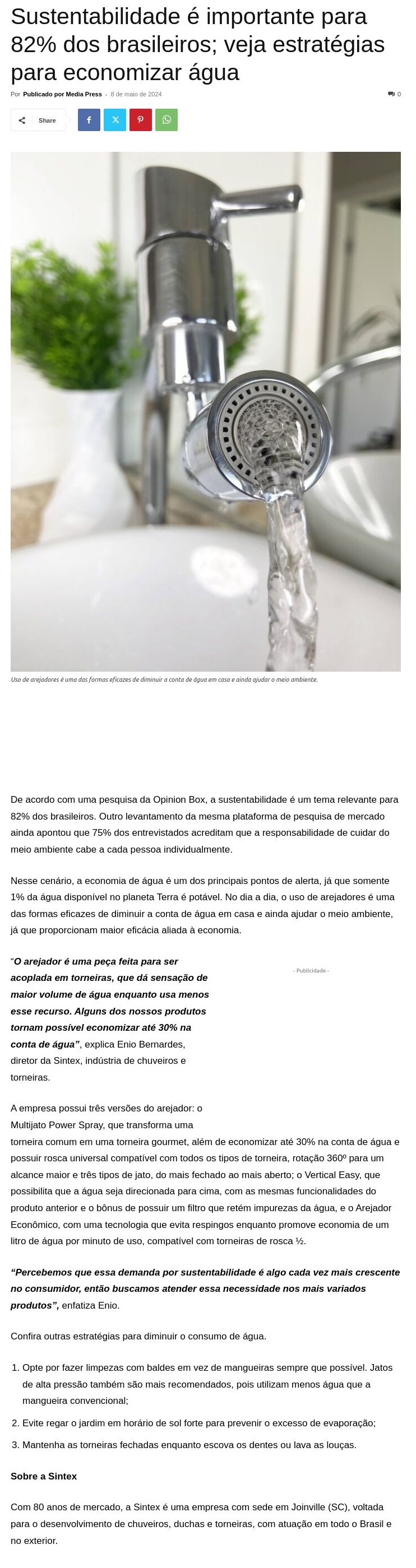Share the article on X
This screenshot has height=1568, width=416.
coord(114,120)
